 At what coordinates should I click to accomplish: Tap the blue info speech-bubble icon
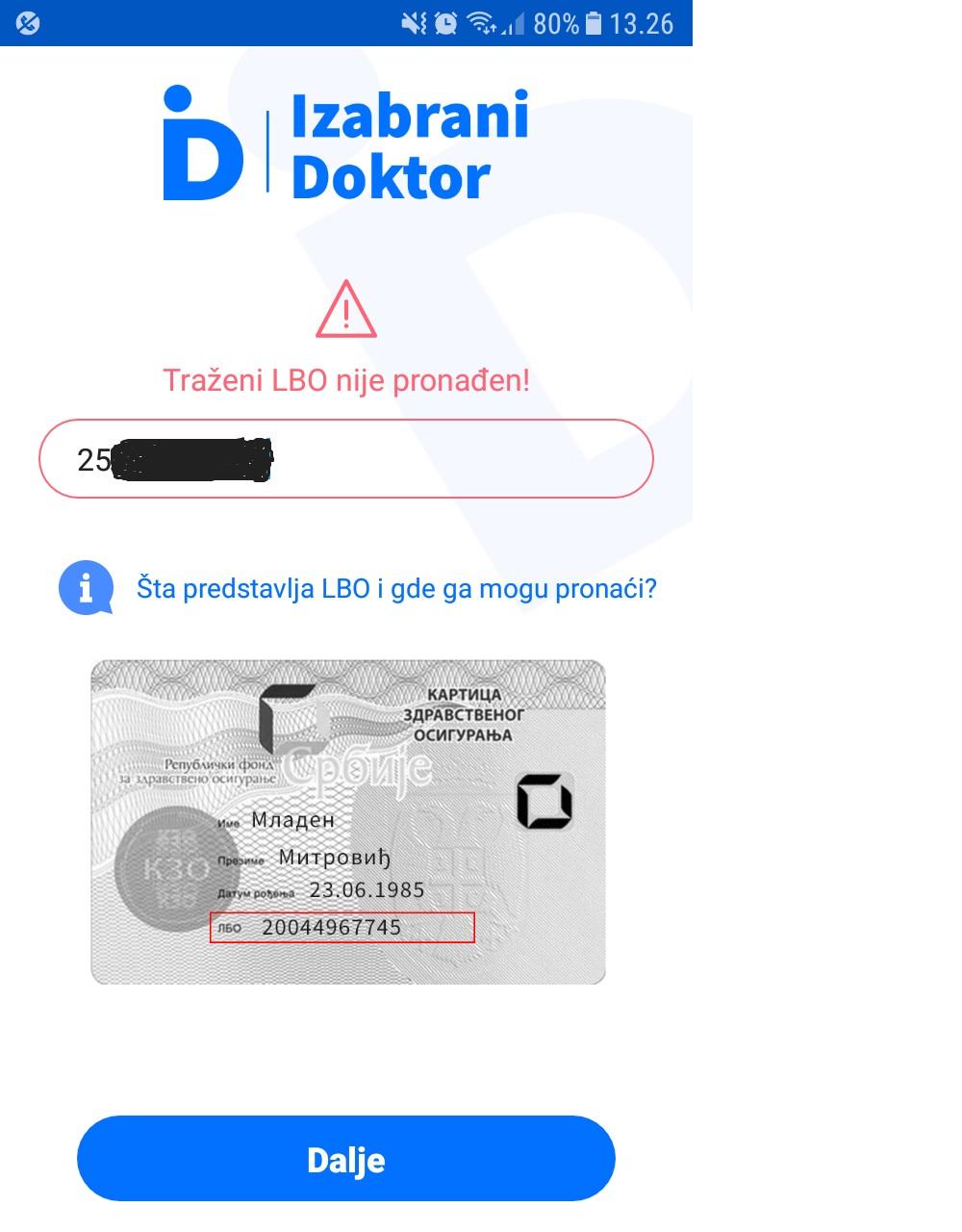86,587
